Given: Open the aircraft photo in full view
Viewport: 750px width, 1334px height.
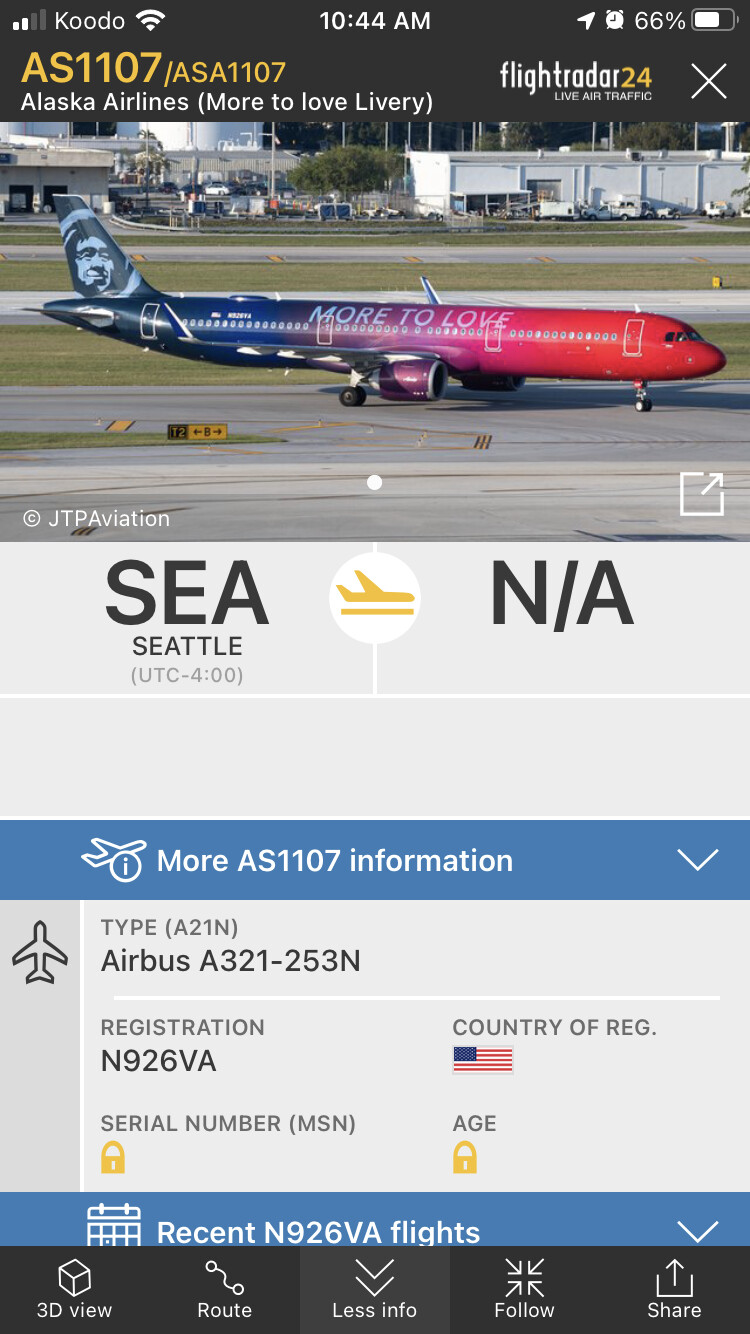Looking at the screenshot, I should (701, 494).
